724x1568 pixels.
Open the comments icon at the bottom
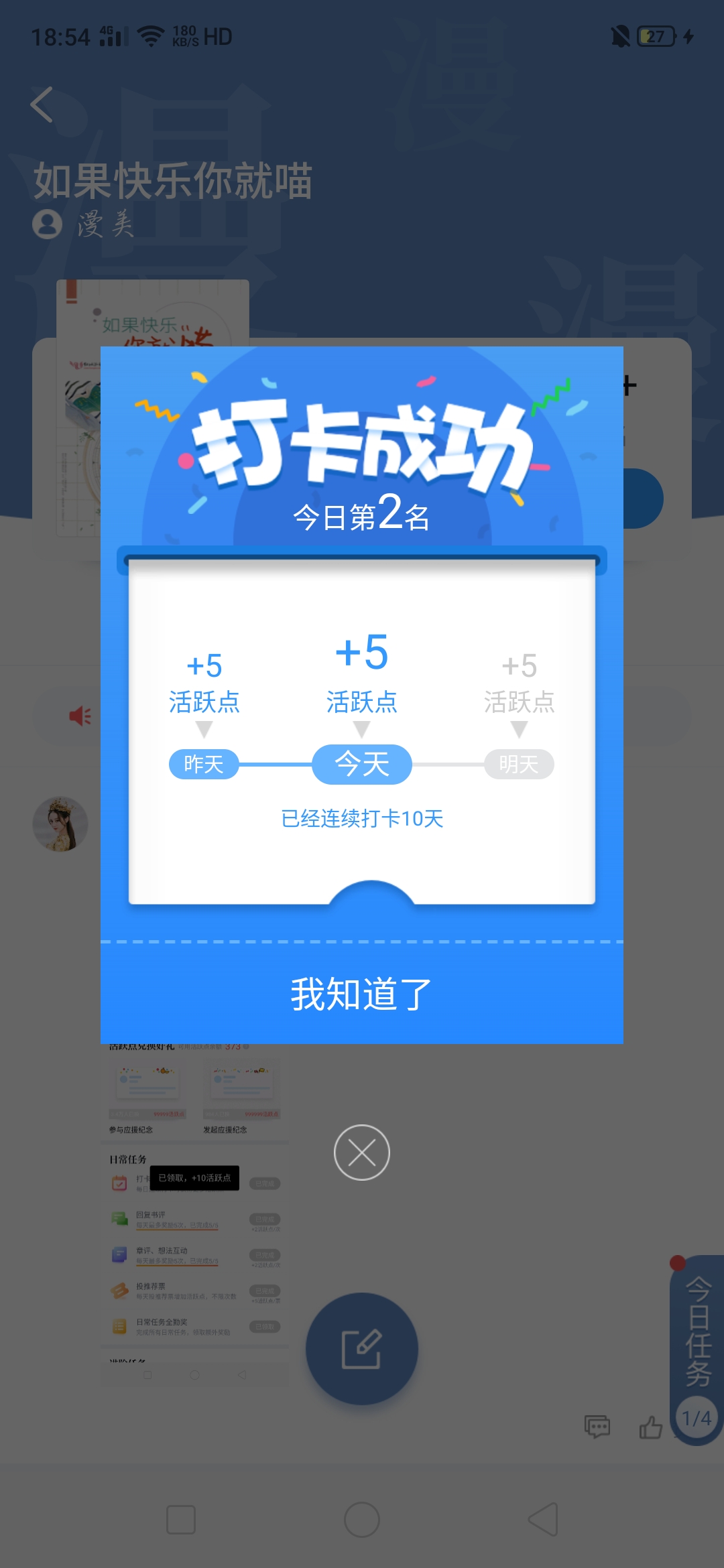pyautogui.click(x=597, y=1427)
